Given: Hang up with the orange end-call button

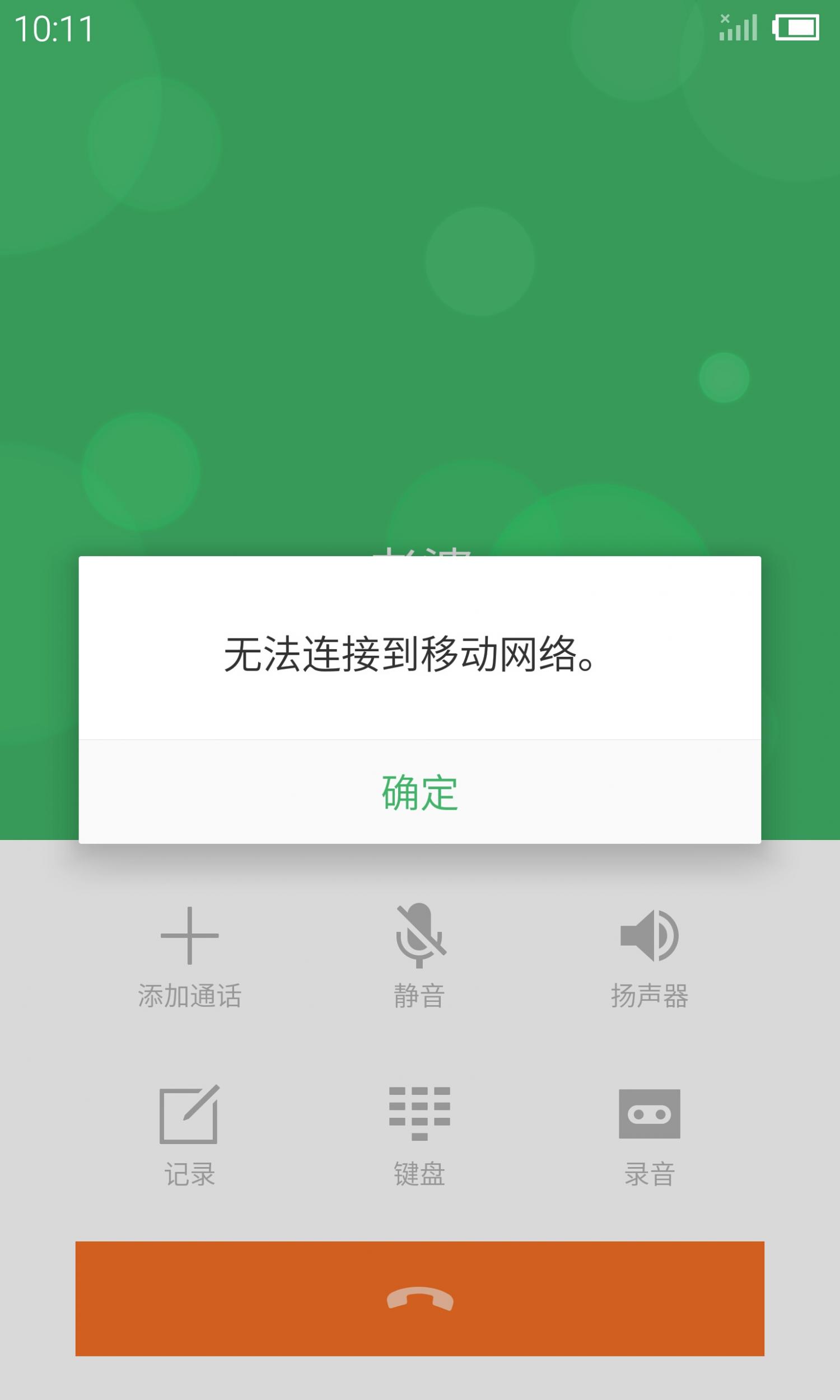Looking at the screenshot, I should click(419, 1299).
